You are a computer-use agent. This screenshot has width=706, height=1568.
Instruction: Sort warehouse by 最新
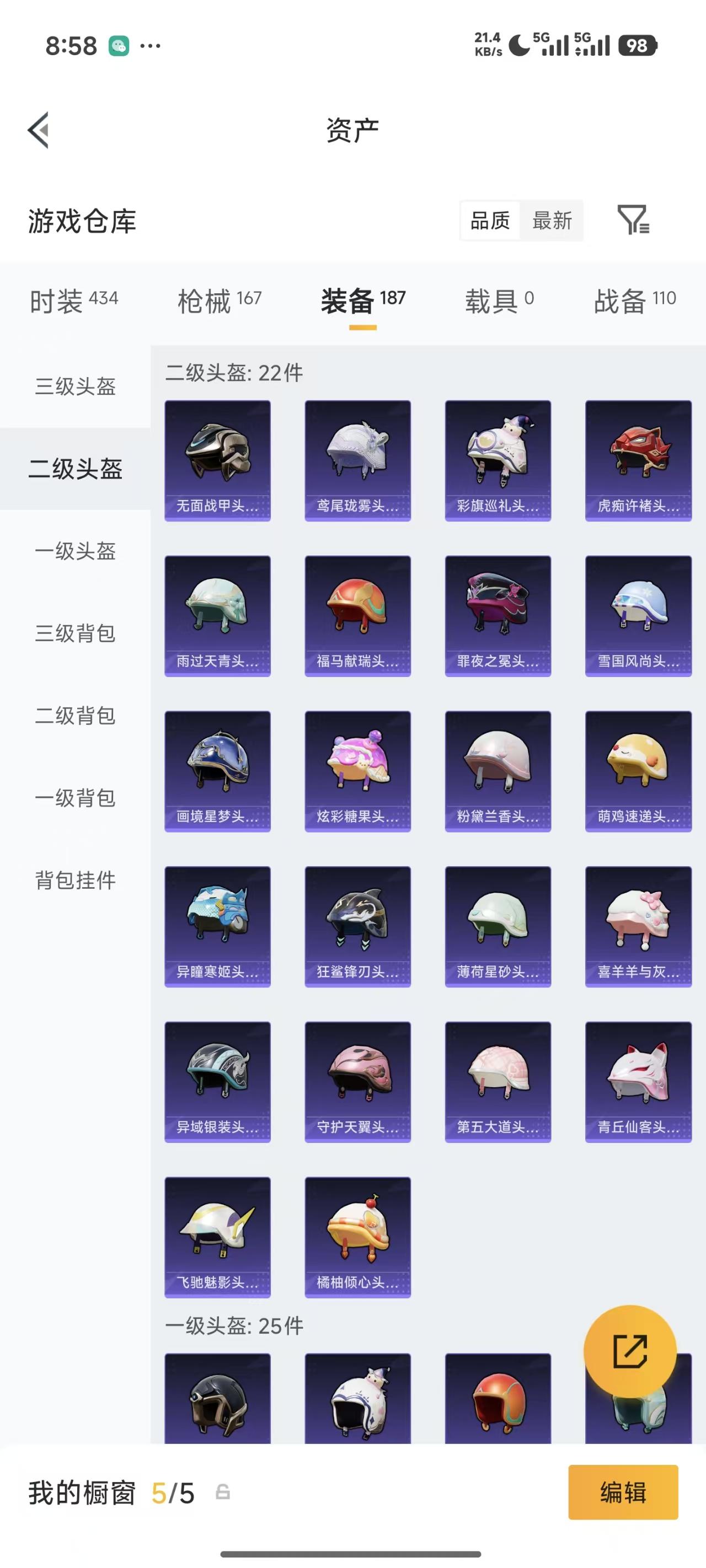(x=552, y=221)
